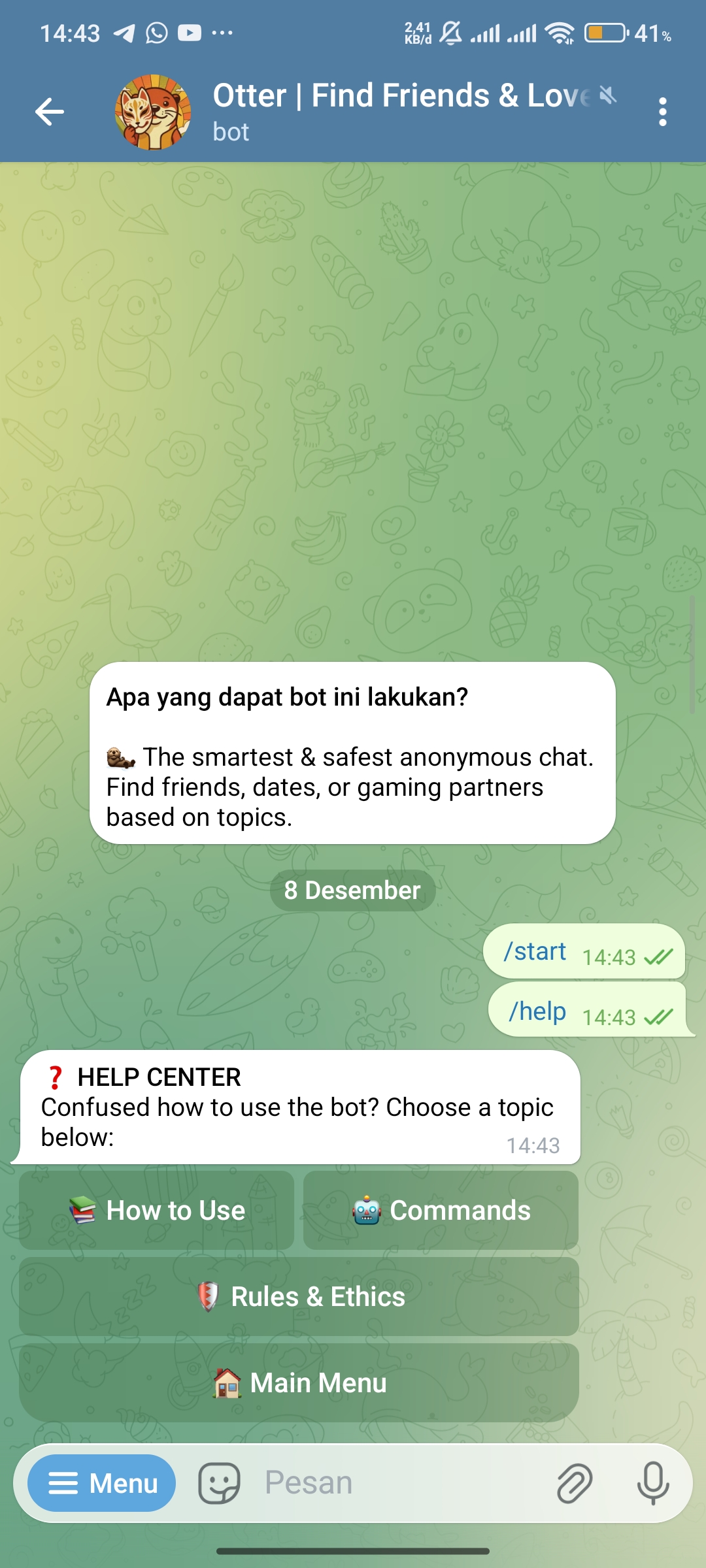Open the three-dot chat options menu

[662, 111]
